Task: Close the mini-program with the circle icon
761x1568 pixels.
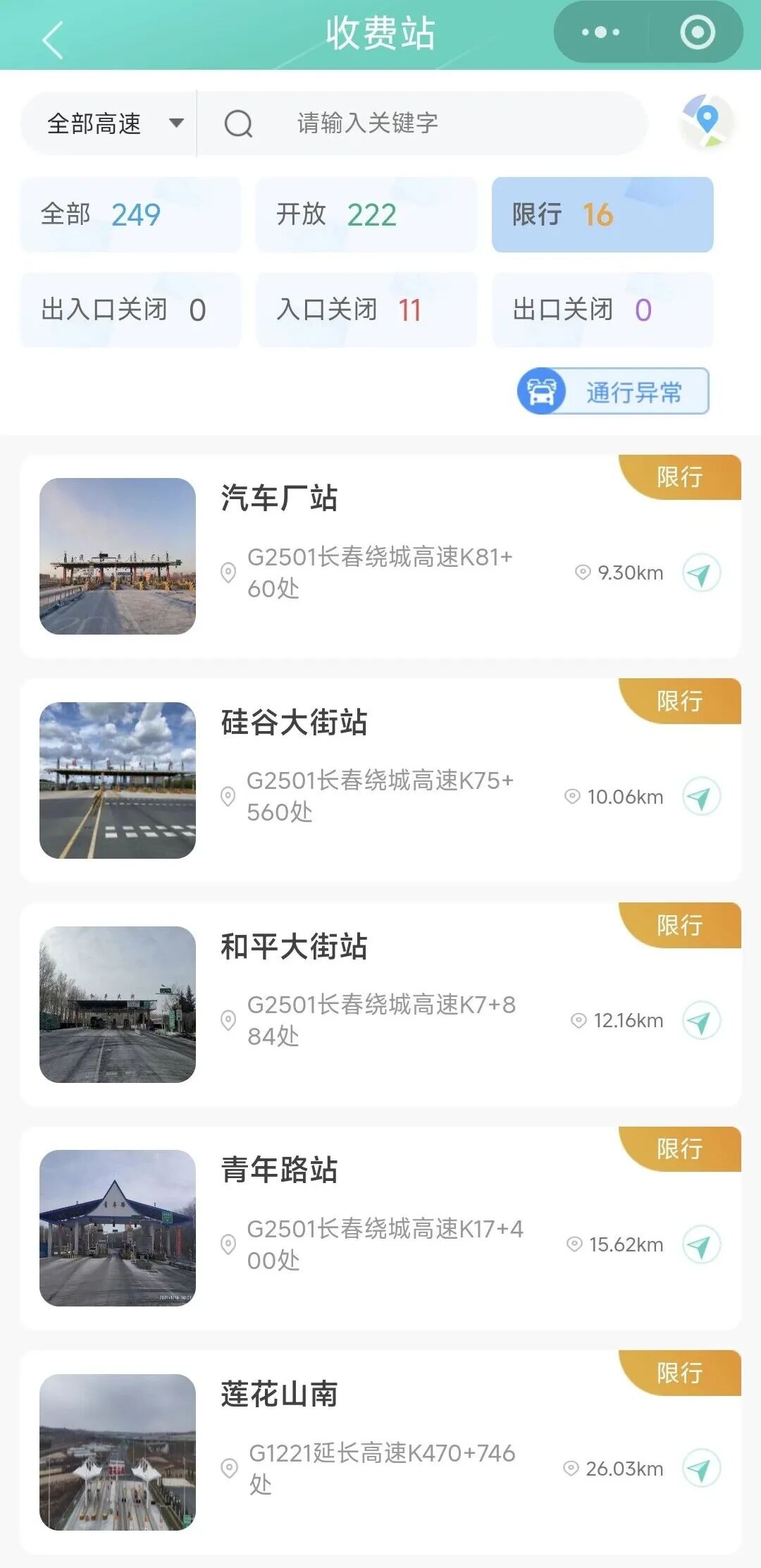Action: tap(698, 32)
